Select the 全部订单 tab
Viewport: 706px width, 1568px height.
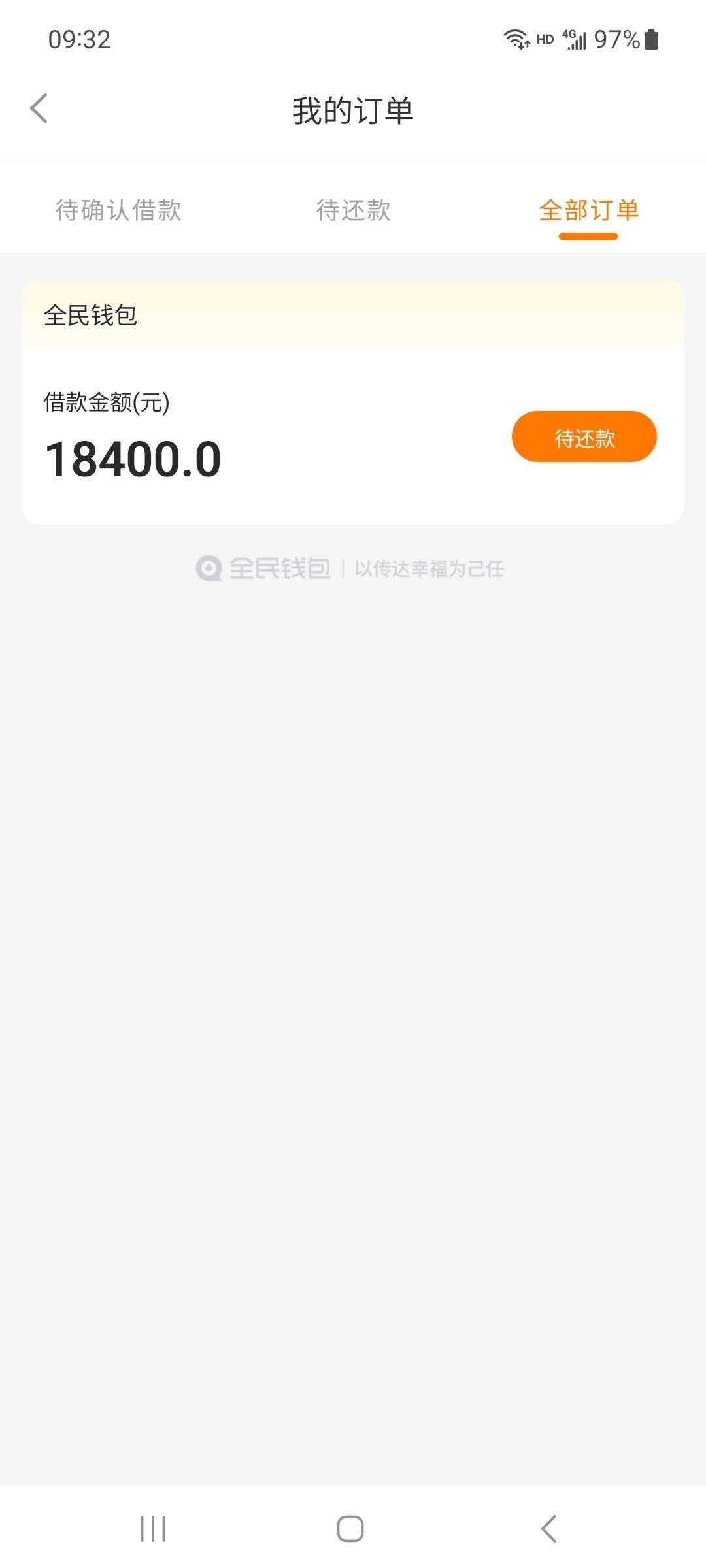[588, 210]
